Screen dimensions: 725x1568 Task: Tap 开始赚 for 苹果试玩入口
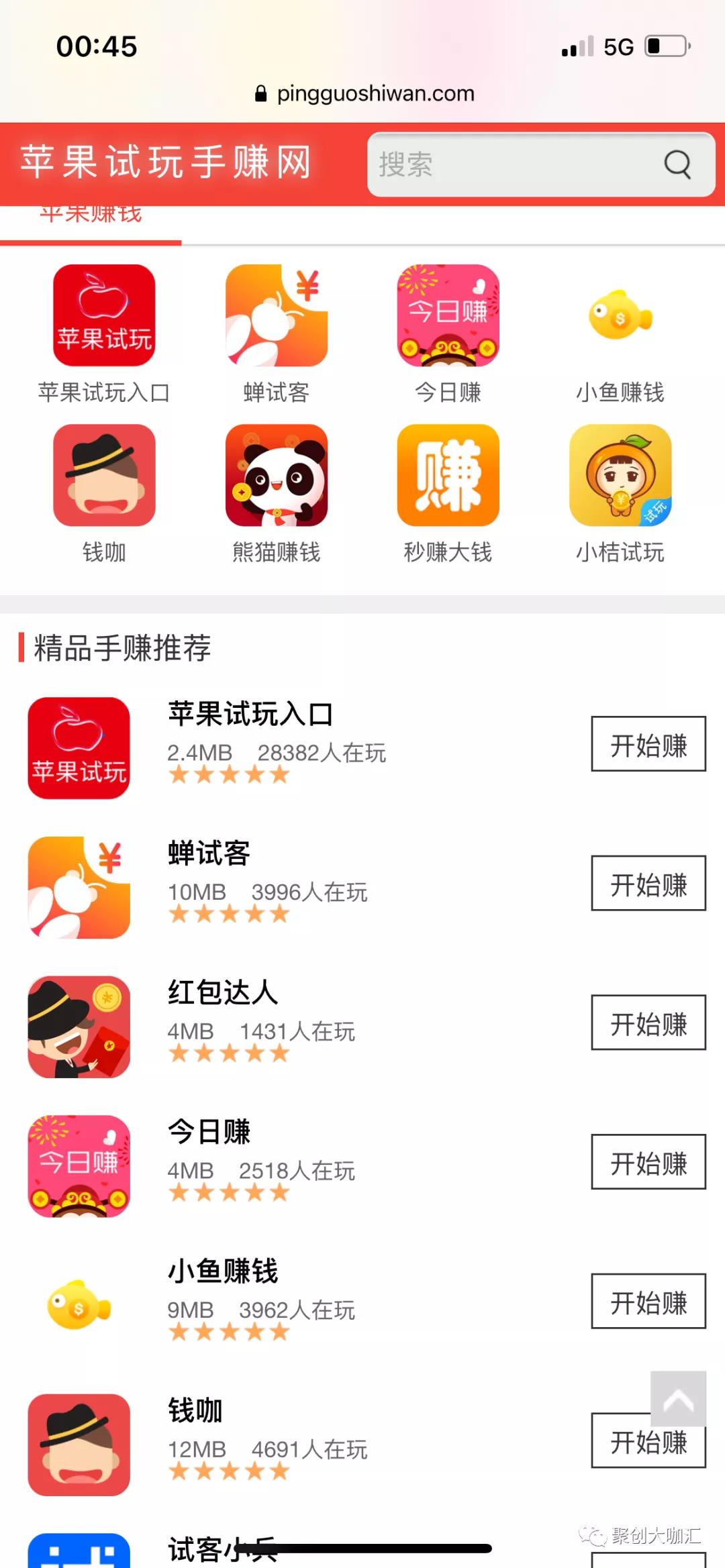(x=648, y=744)
